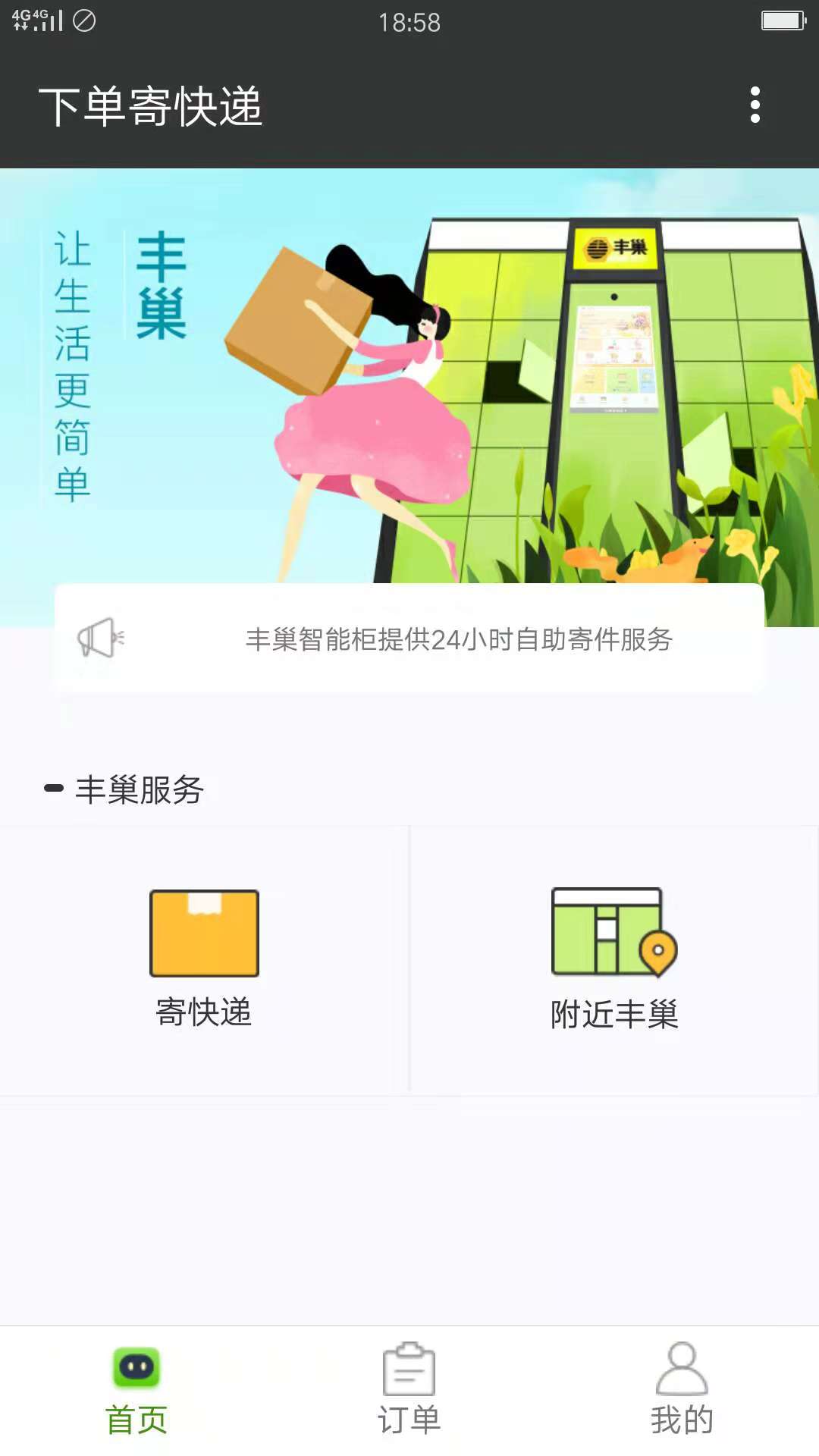The width and height of the screenshot is (819, 1456).
Task: Click the megaphone announcement icon
Action: click(x=99, y=639)
